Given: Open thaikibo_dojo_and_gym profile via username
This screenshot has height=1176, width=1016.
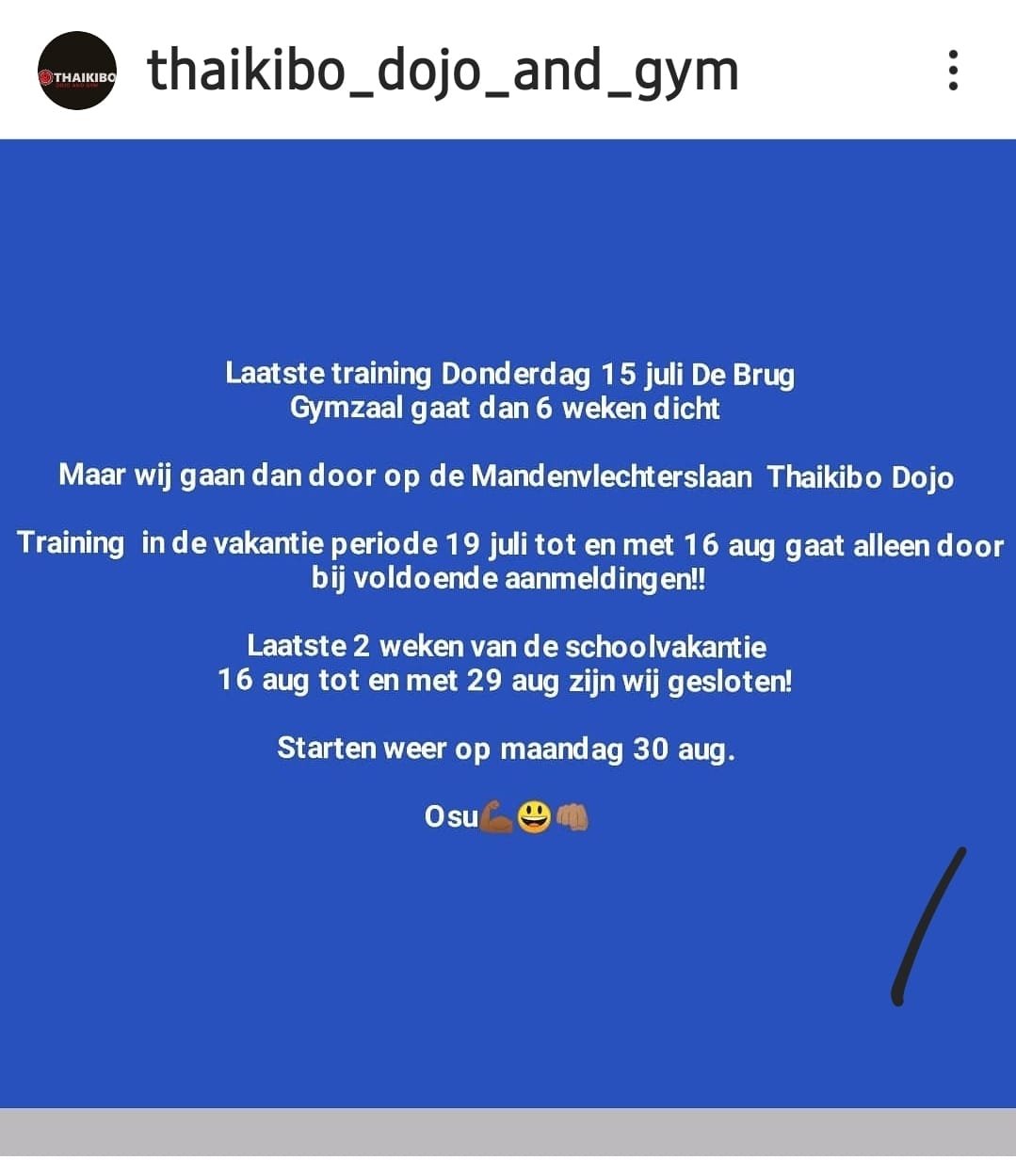Looking at the screenshot, I should pyautogui.click(x=443, y=71).
